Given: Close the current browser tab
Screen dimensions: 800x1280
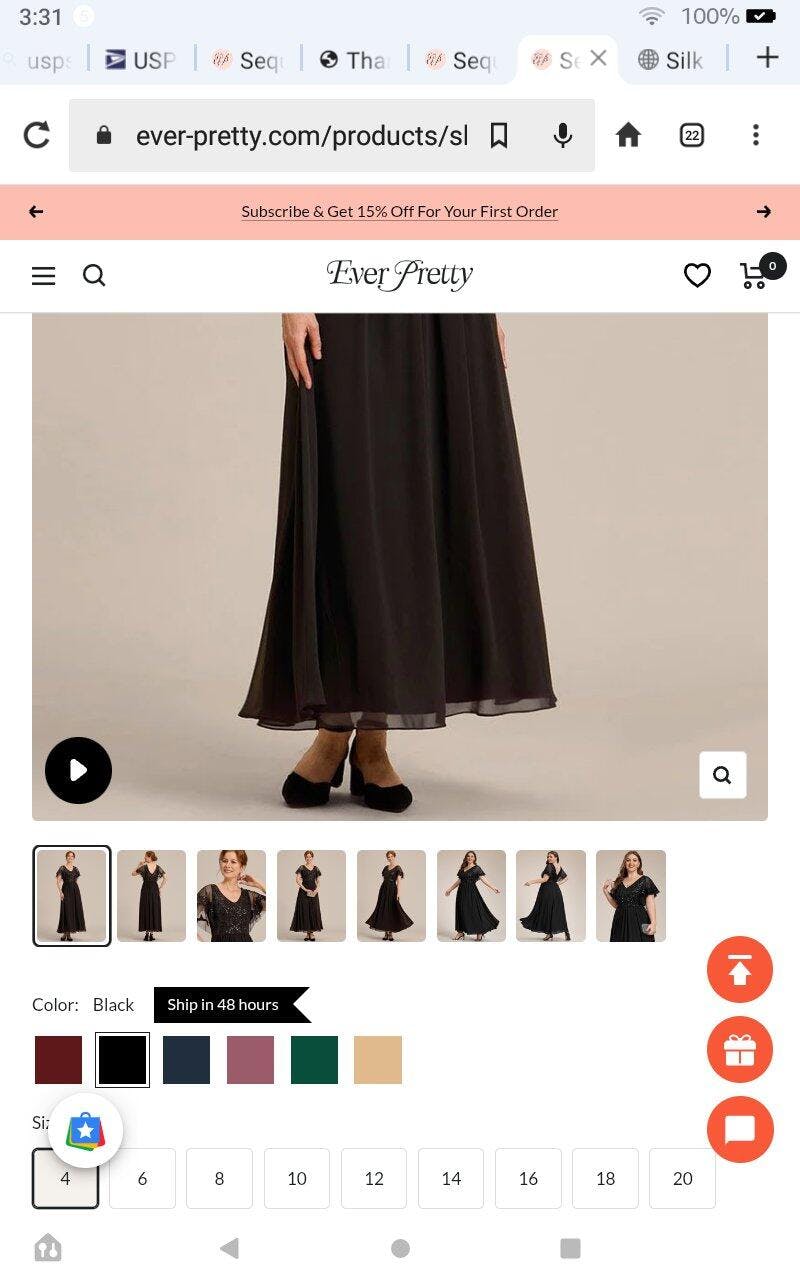Looking at the screenshot, I should tap(598, 59).
